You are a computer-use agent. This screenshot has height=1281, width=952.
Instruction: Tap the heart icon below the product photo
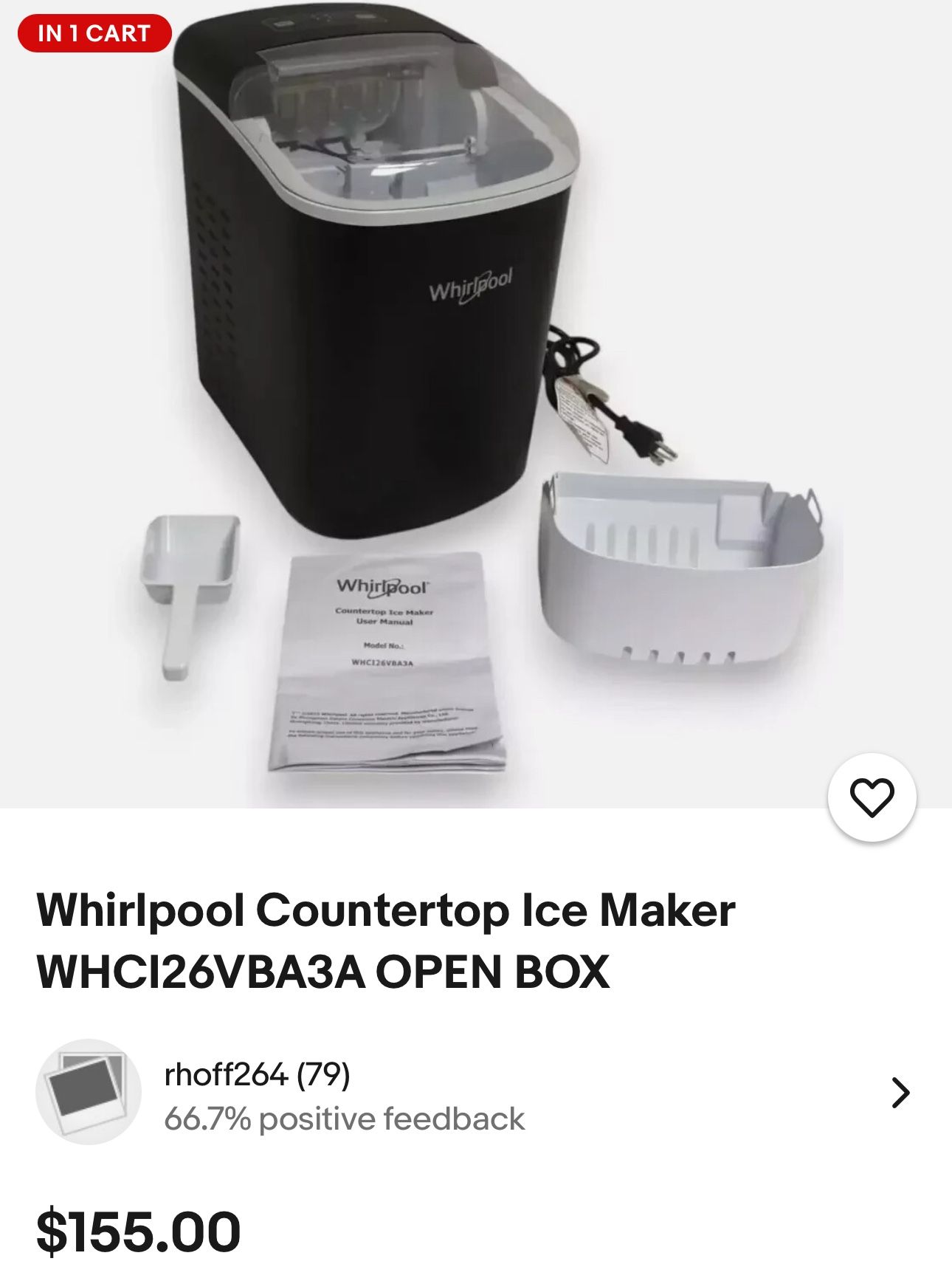point(873,796)
